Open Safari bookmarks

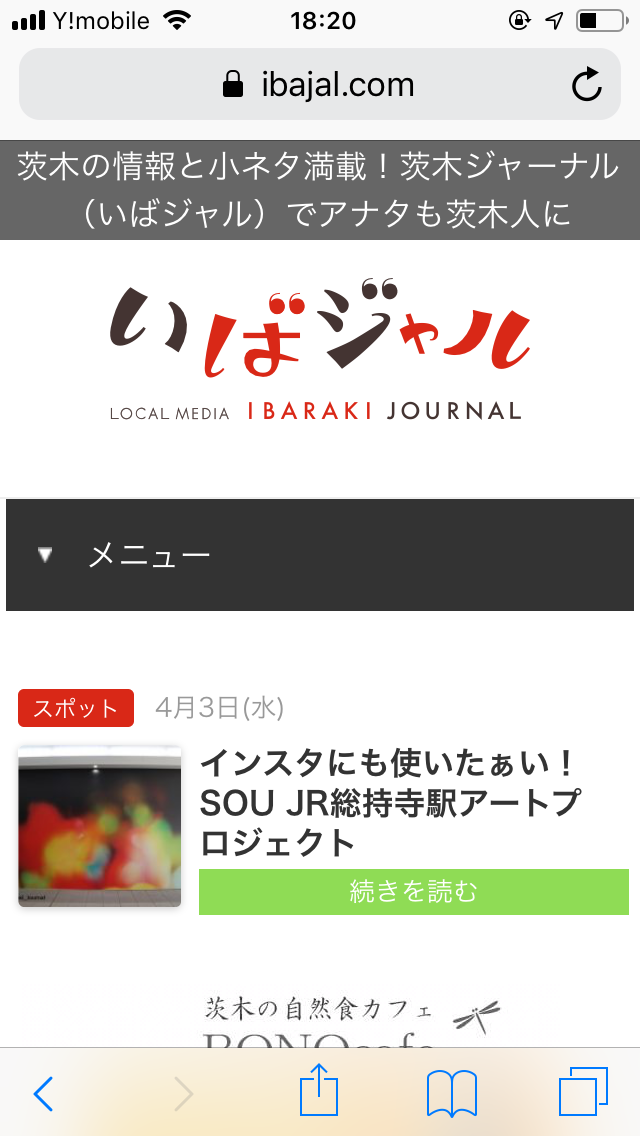tap(451, 1093)
